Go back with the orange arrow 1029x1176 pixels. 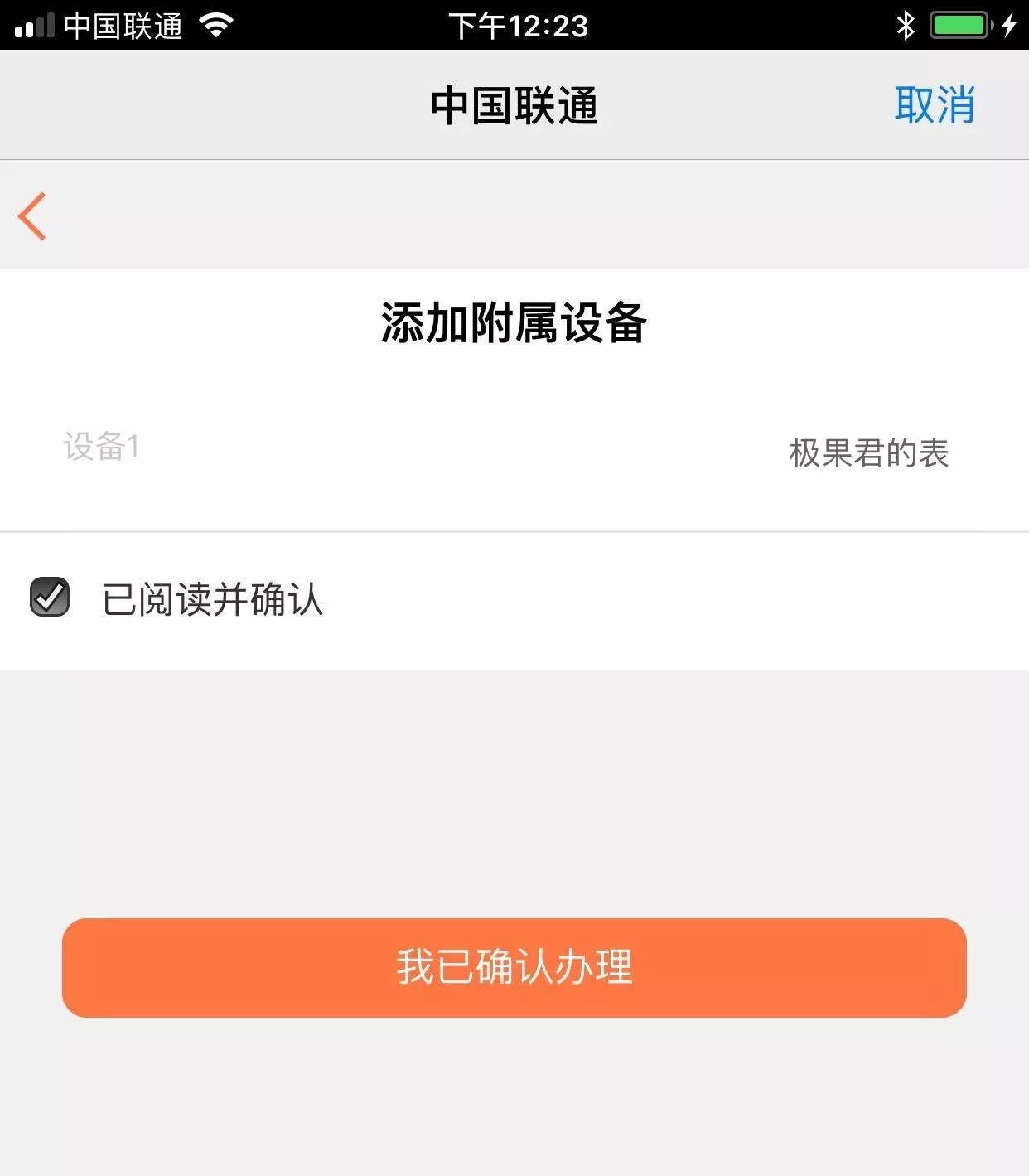32,216
